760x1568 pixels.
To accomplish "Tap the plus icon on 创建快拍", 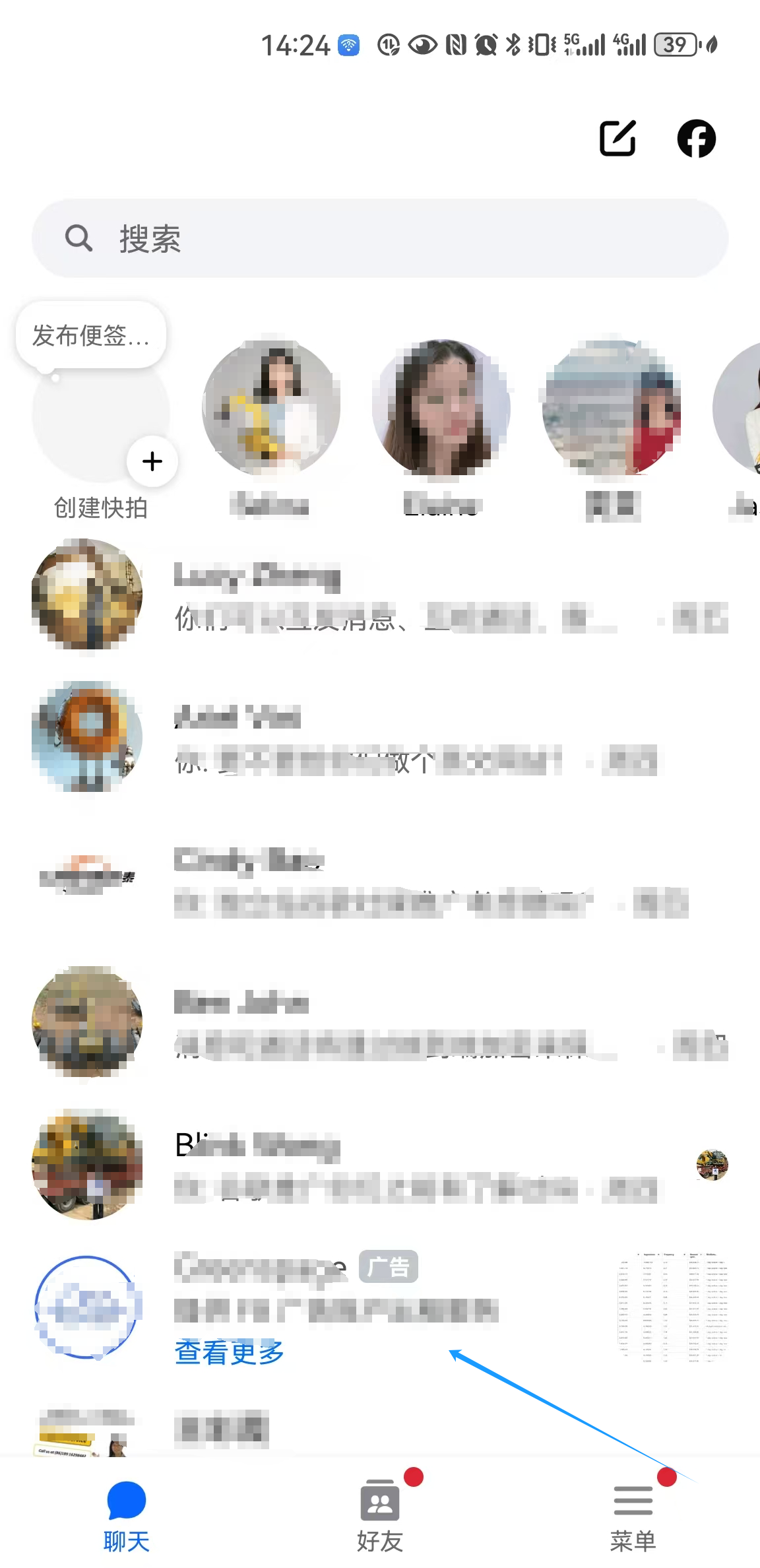I will point(151,461).
